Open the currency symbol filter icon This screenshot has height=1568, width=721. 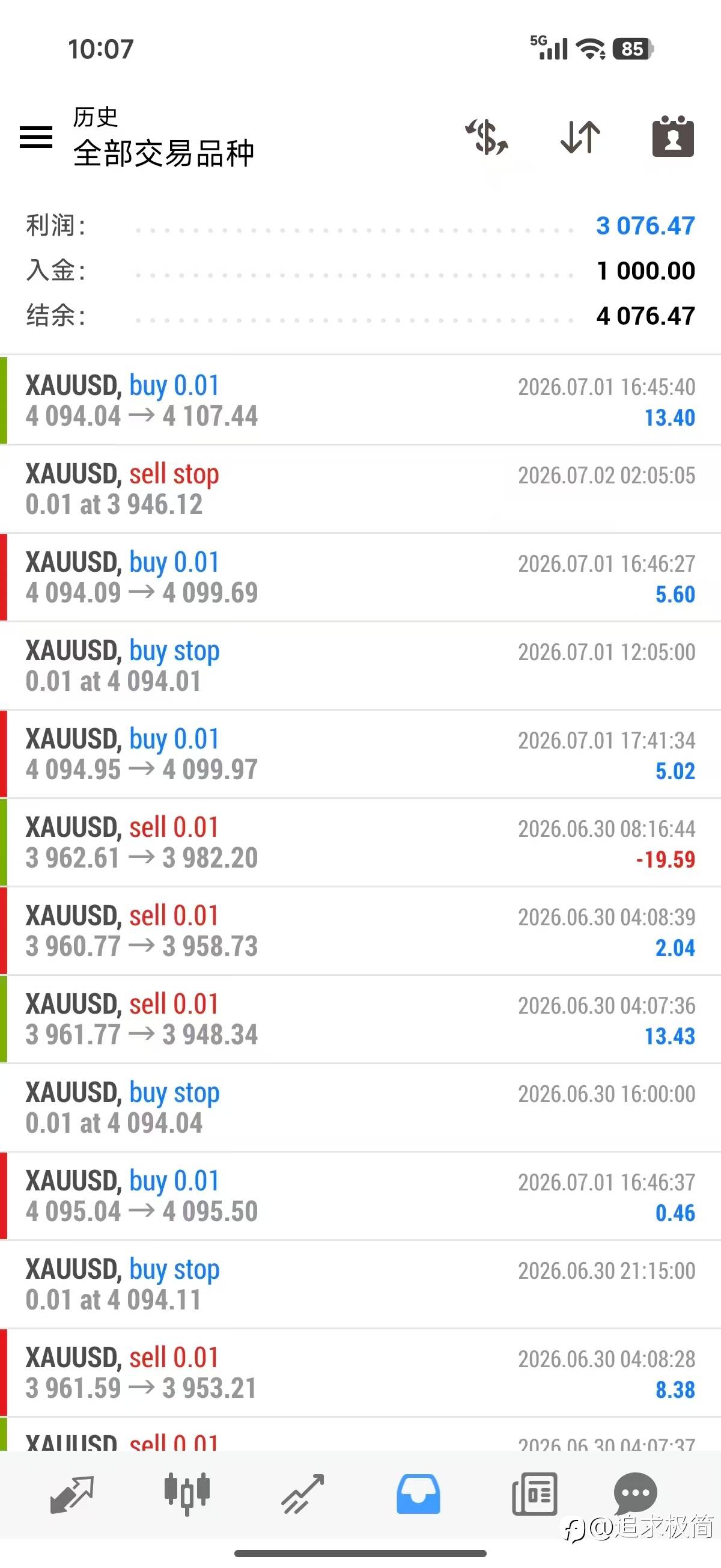pyautogui.click(x=487, y=137)
